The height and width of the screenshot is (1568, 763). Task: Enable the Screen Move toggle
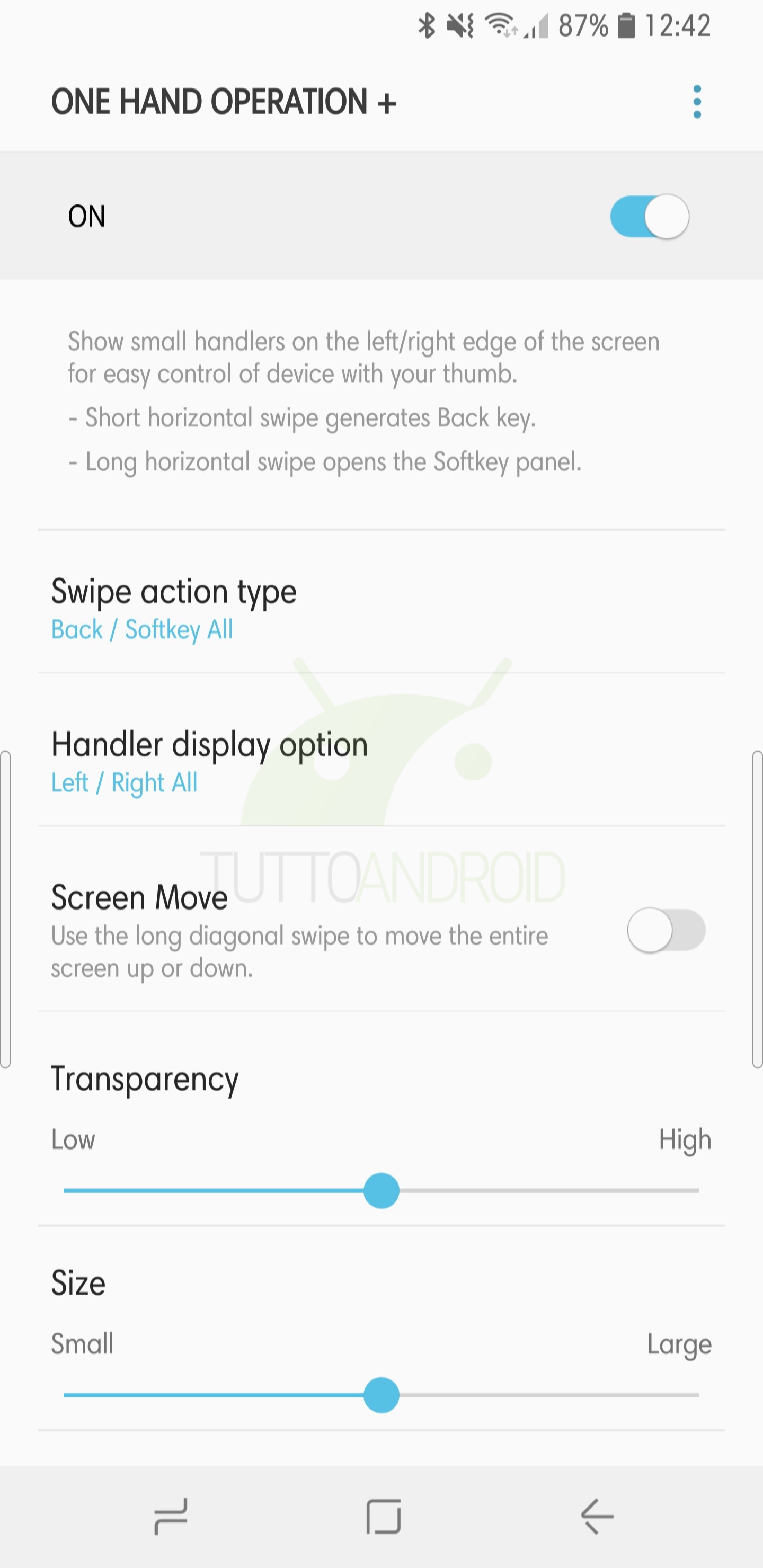[666, 930]
